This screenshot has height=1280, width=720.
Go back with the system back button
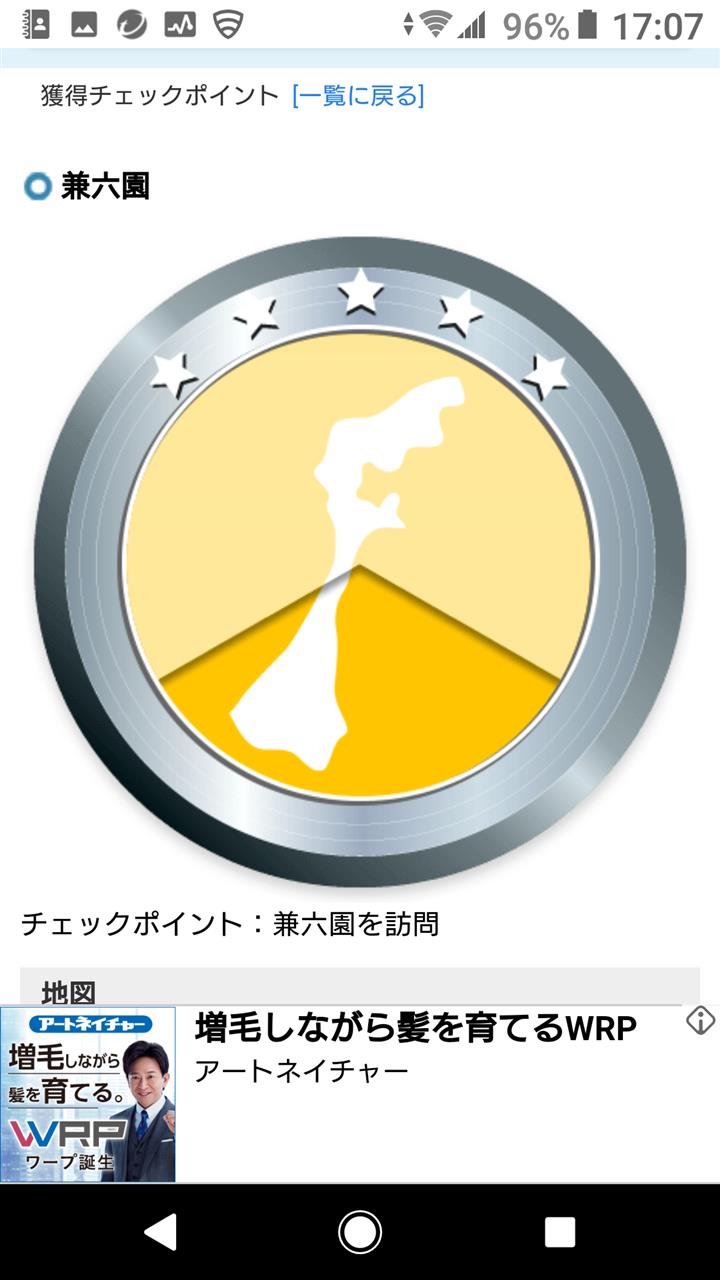click(161, 1232)
